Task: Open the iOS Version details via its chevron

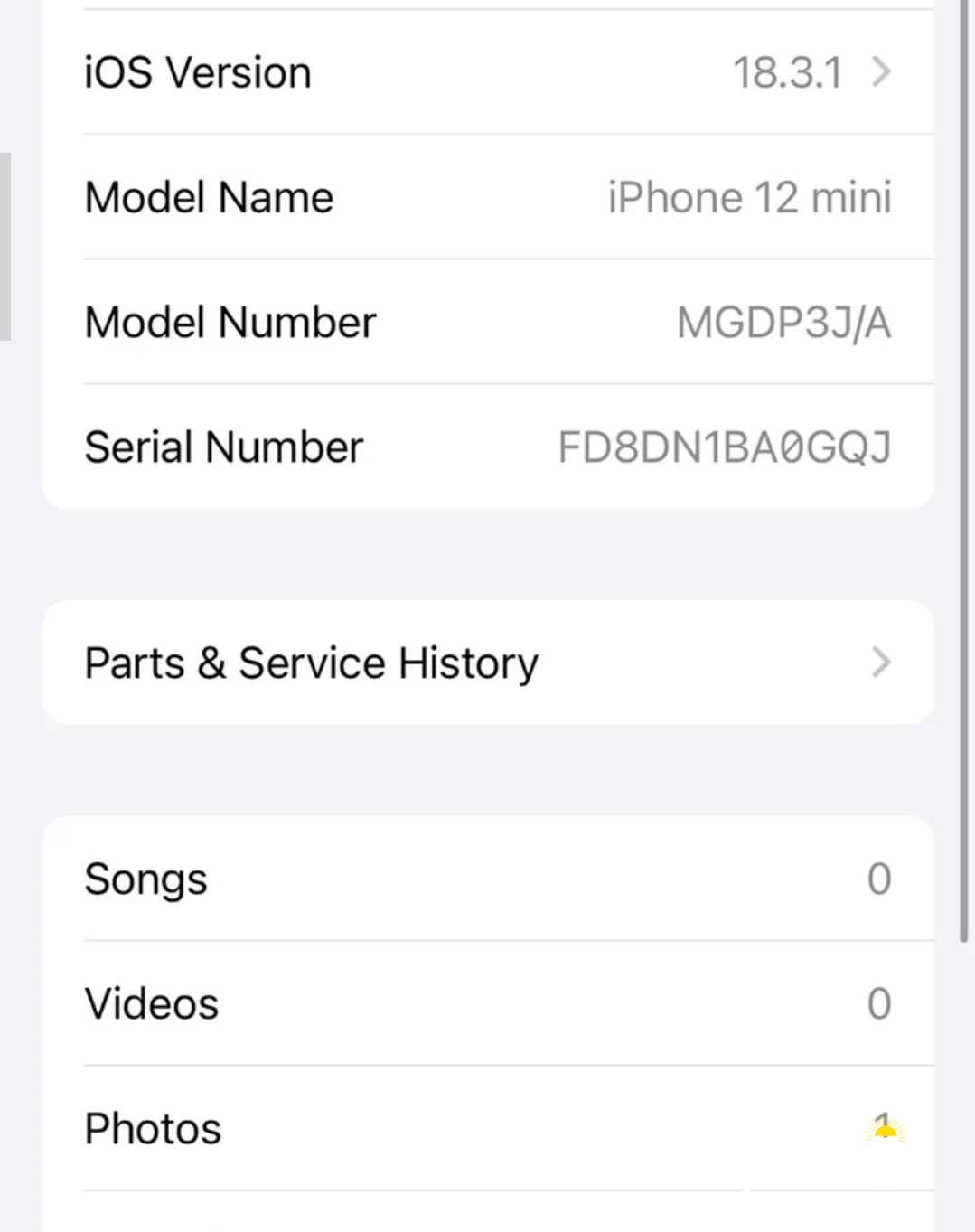Action: point(880,73)
